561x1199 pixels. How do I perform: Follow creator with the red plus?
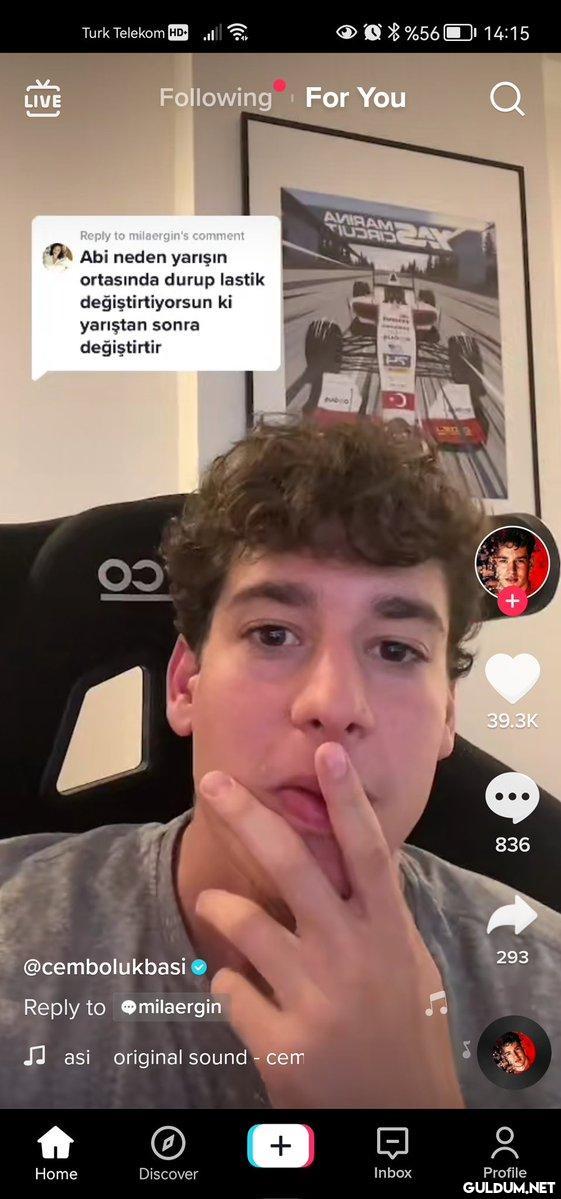[x=511, y=602]
